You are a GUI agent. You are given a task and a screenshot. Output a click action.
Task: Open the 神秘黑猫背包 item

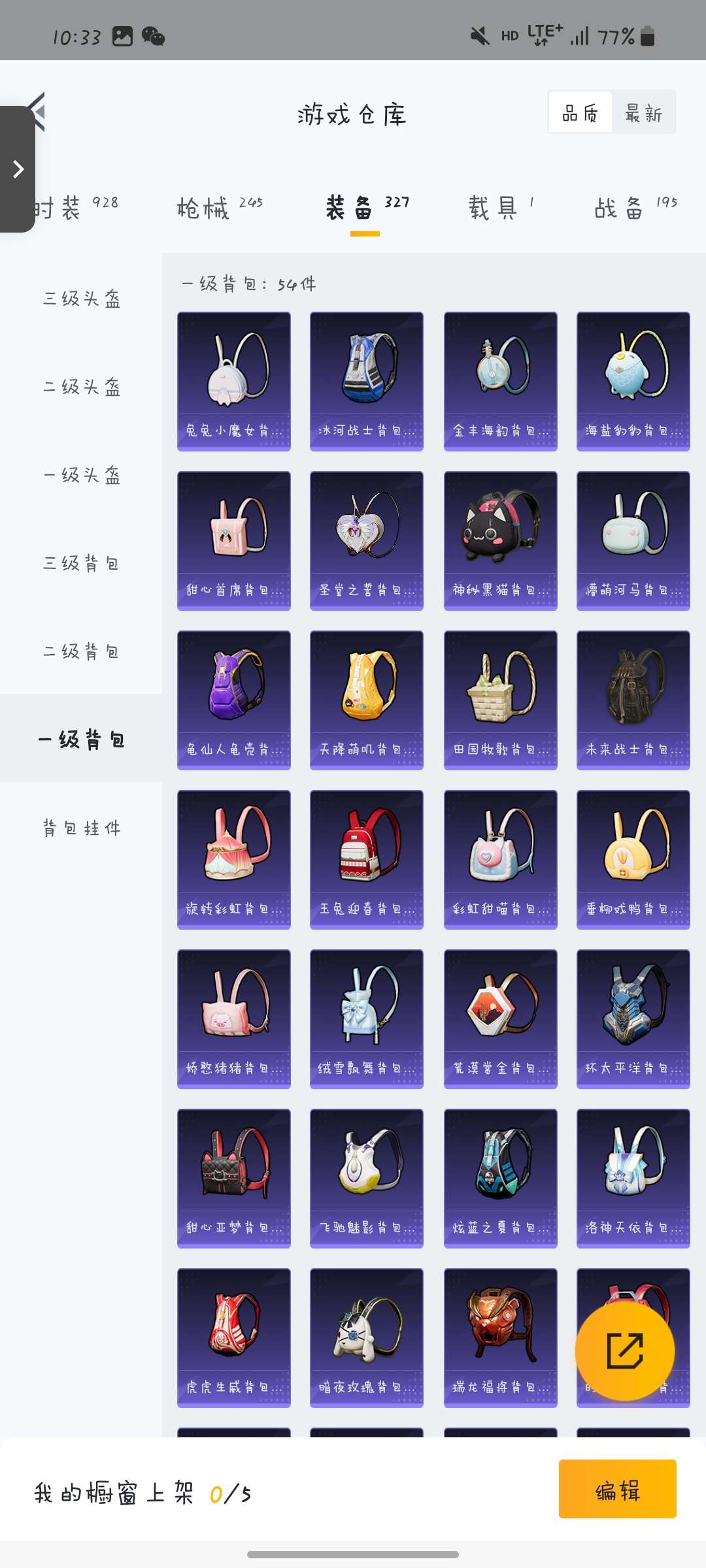click(x=500, y=540)
